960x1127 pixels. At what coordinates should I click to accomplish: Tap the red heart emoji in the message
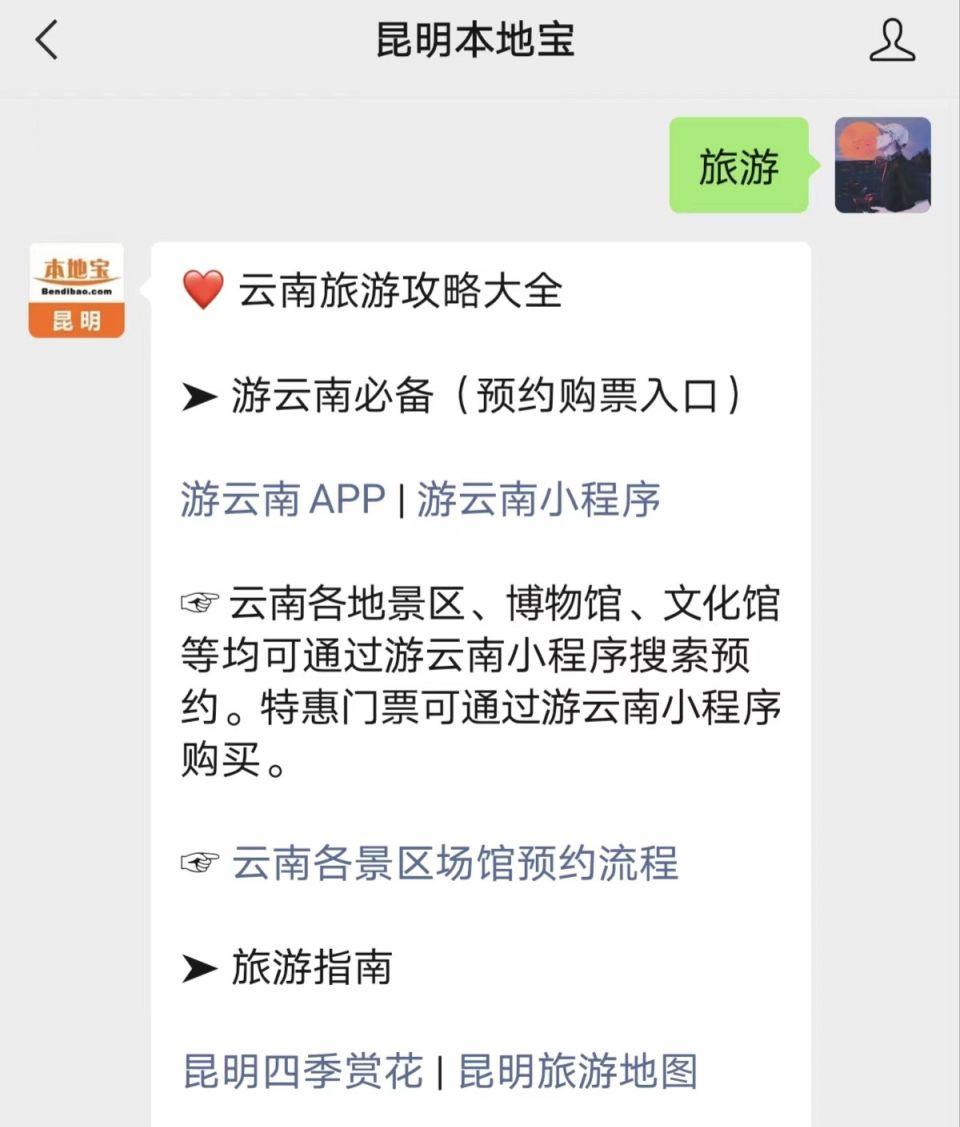200,290
